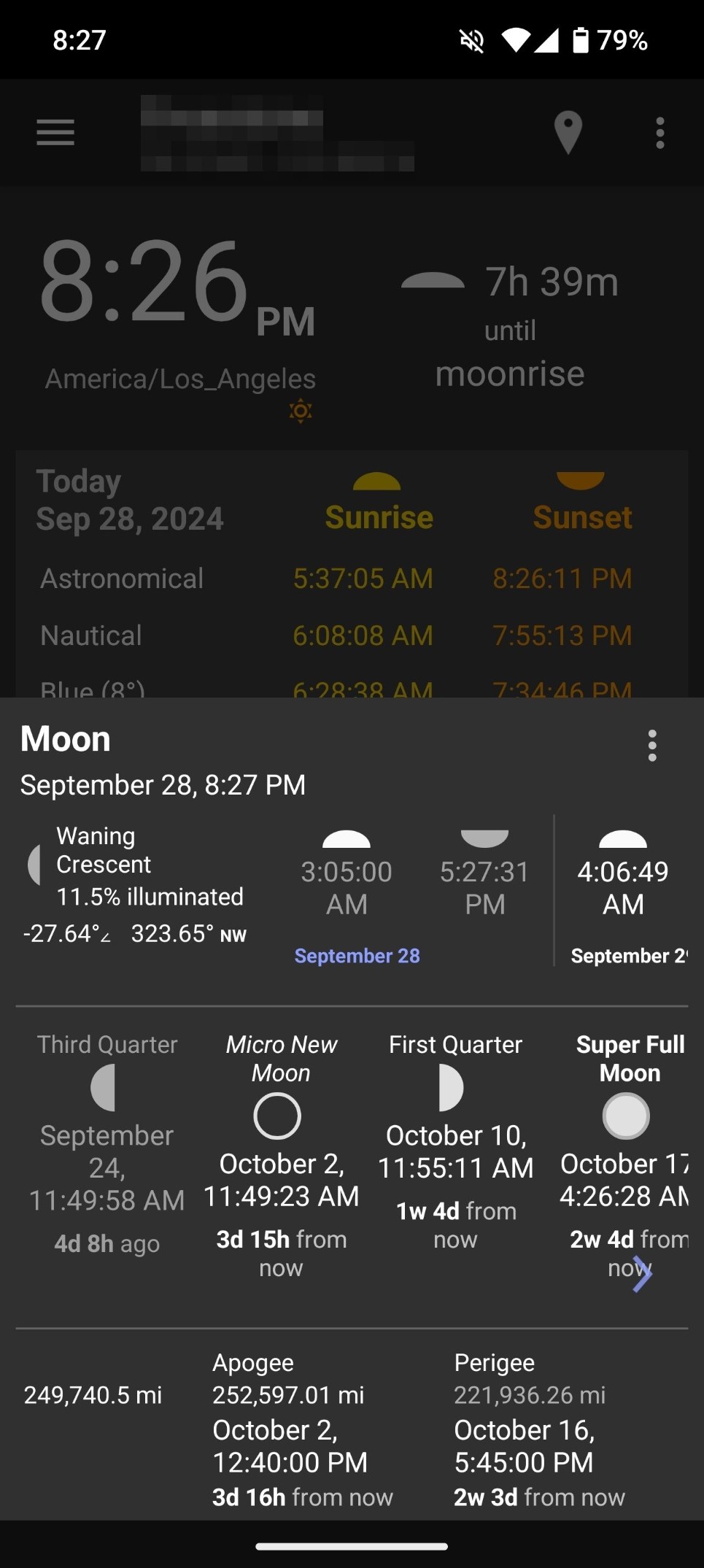The image size is (704, 1568).
Task: Open the navigation drawer menu
Action: [55, 133]
